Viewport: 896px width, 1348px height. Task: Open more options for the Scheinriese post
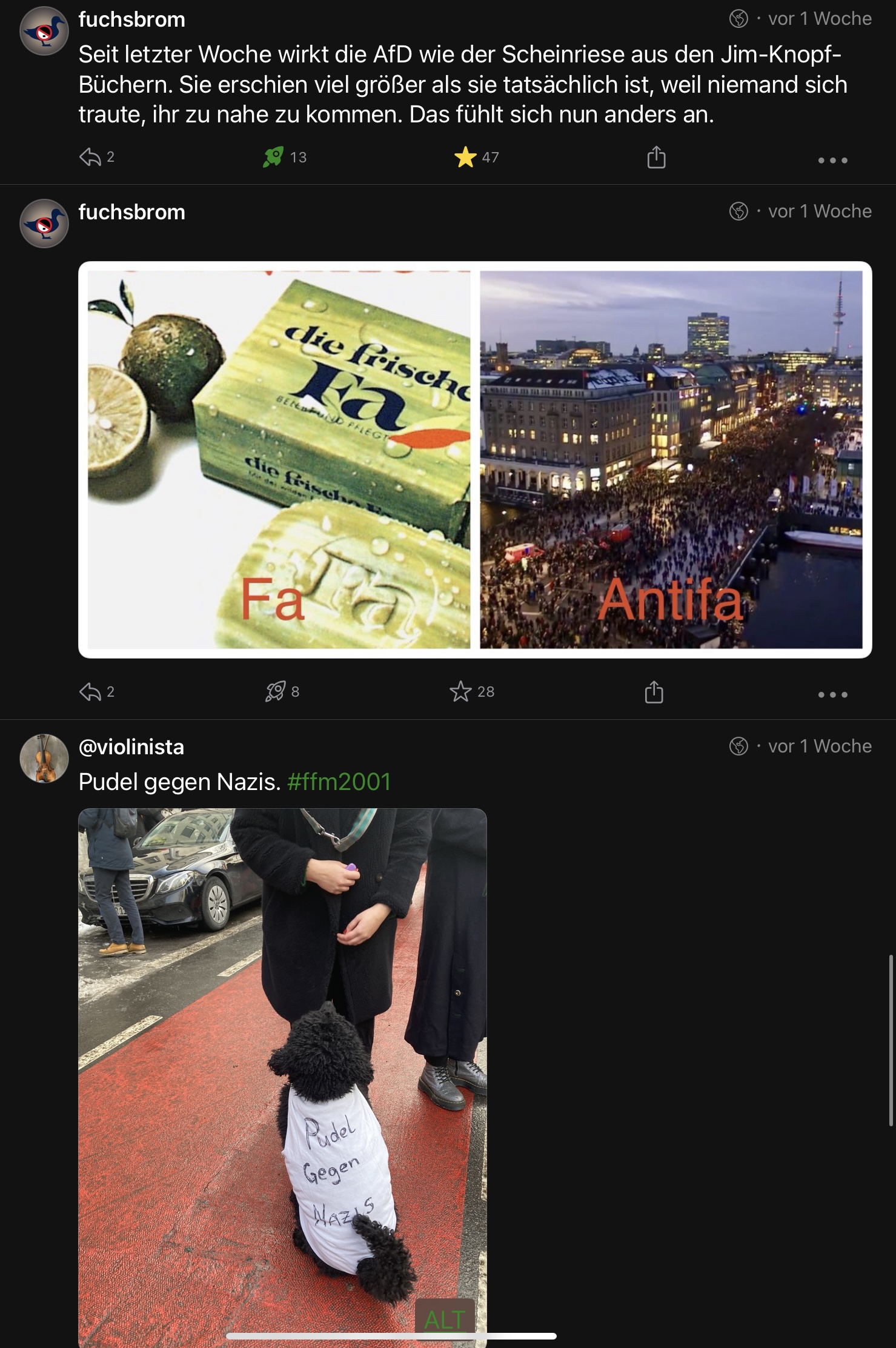[832, 160]
